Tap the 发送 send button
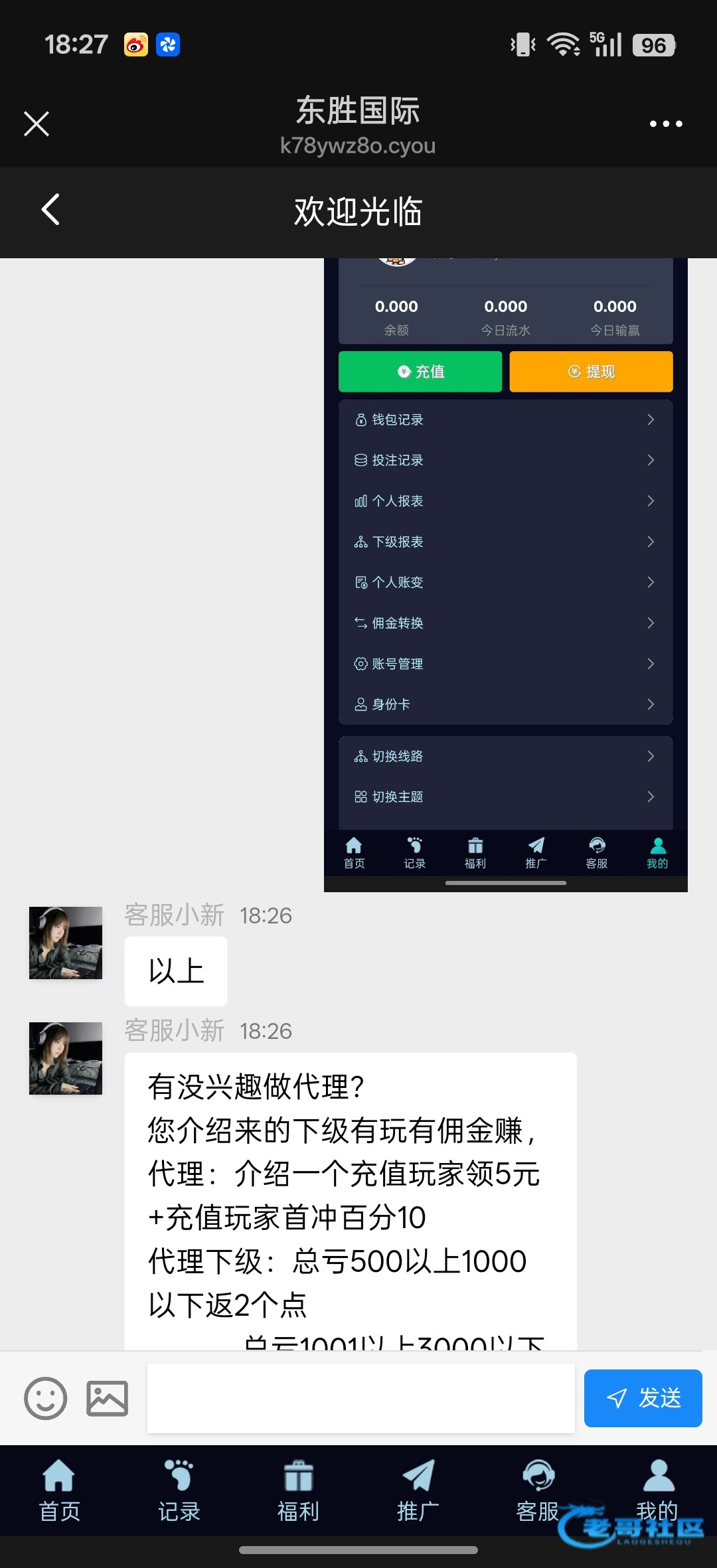Image resolution: width=717 pixels, height=1568 pixels. (643, 1397)
